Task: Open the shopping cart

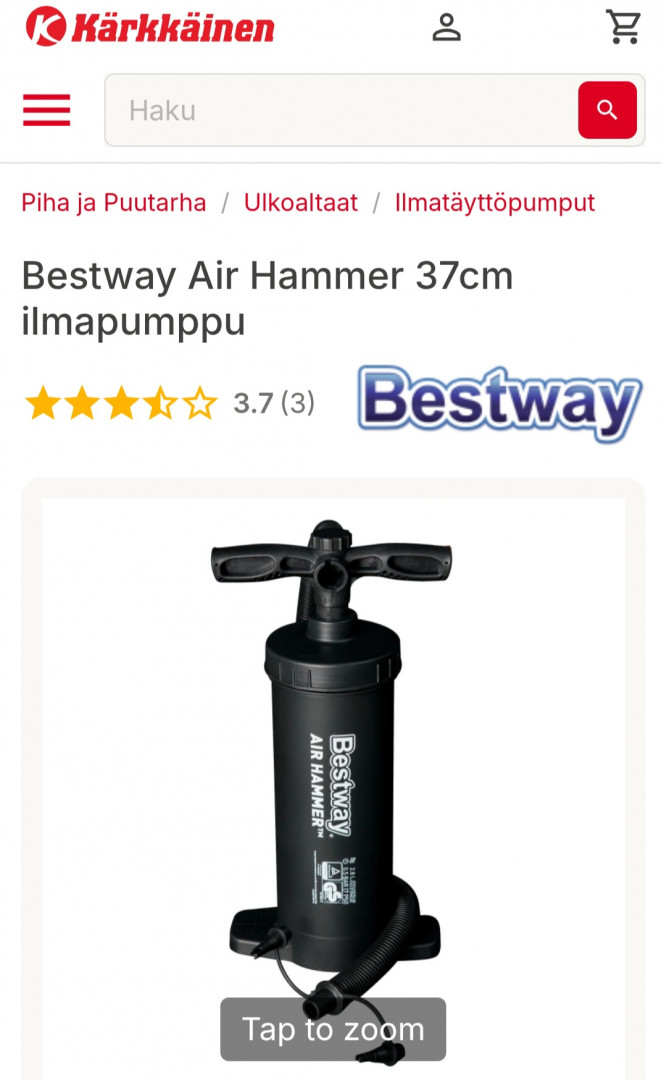Action: pyautogui.click(x=624, y=27)
